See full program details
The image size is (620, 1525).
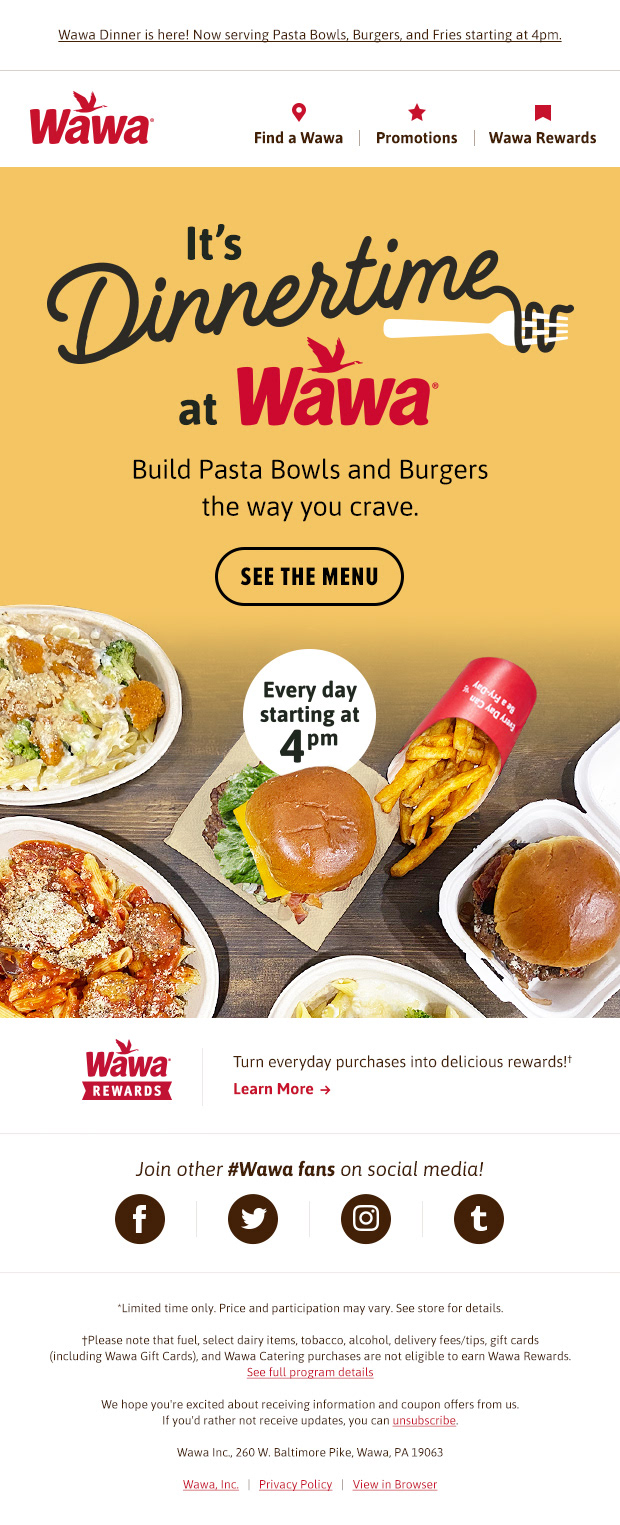click(310, 1373)
